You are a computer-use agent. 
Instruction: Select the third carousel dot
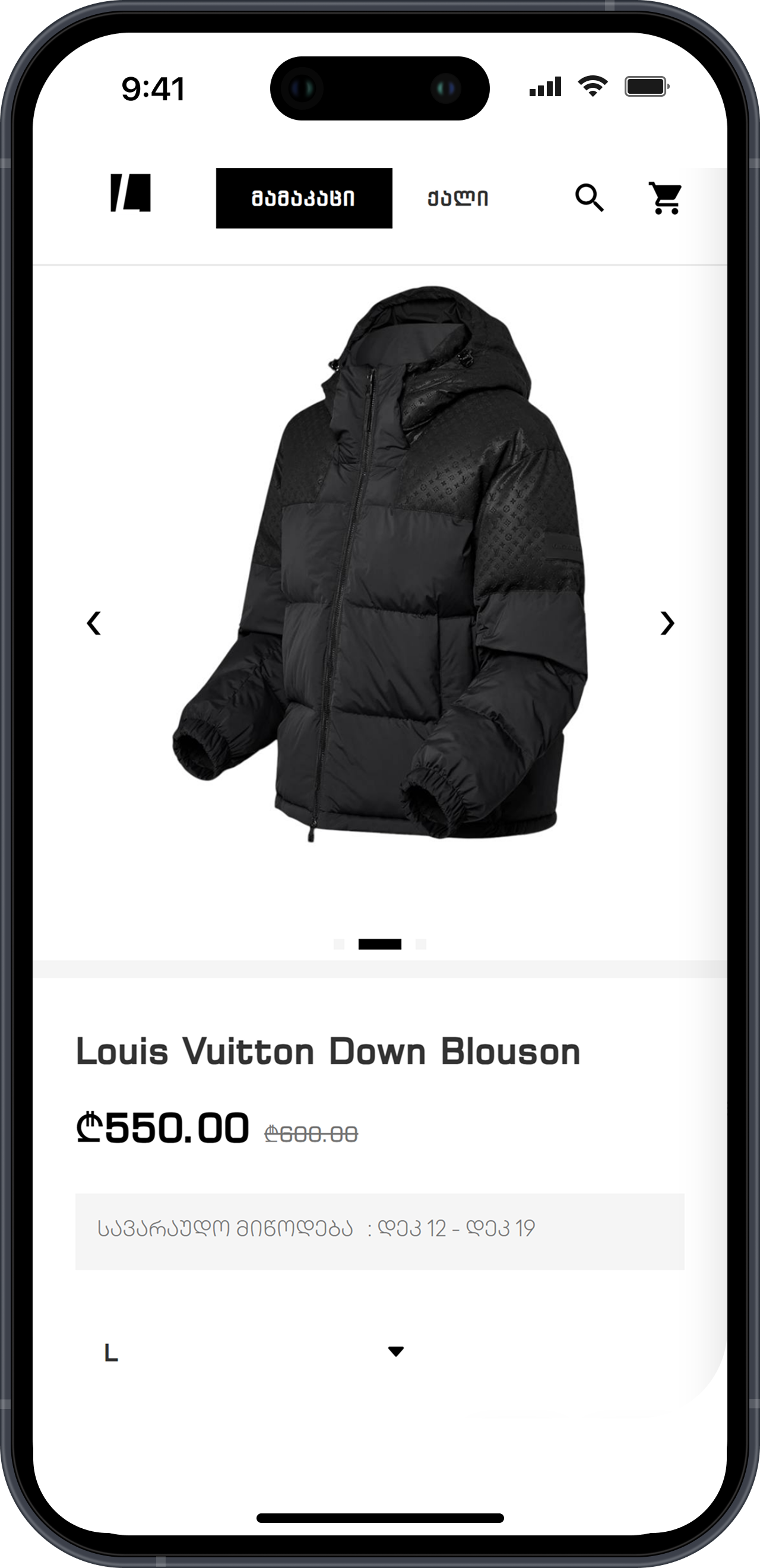click(422, 944)
